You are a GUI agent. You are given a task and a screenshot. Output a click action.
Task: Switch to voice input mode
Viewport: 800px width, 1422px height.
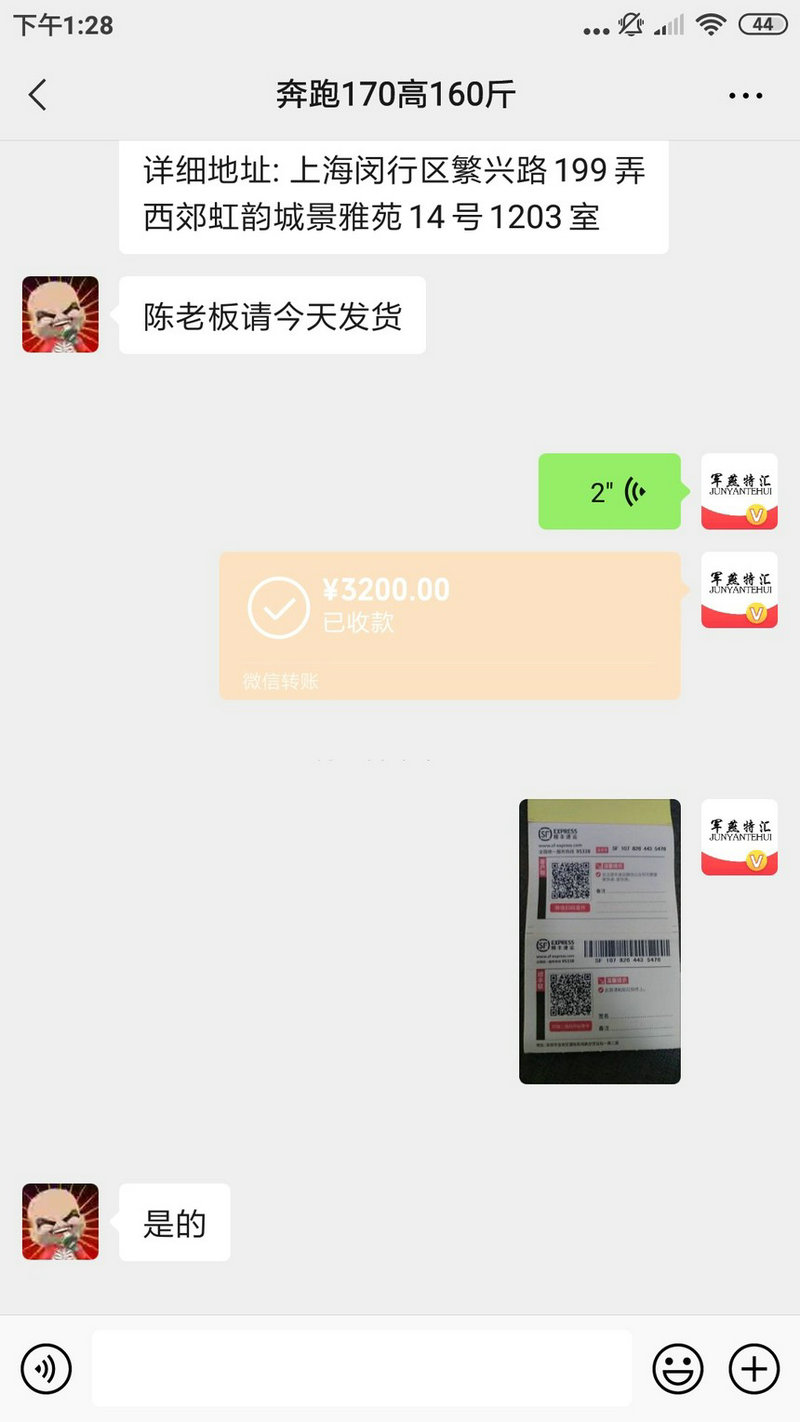tap(47, 1368)
